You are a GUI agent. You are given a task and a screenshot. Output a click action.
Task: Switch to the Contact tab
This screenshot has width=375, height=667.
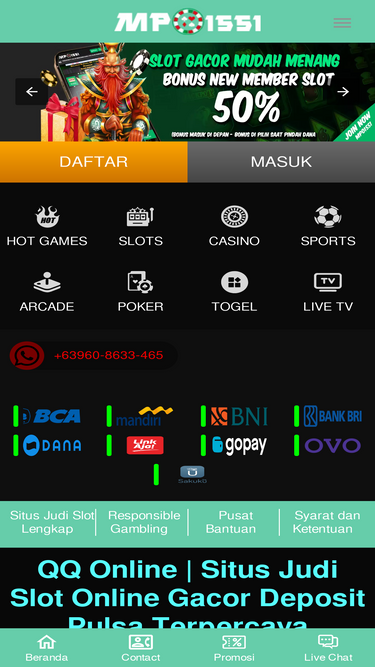[141, 648]
